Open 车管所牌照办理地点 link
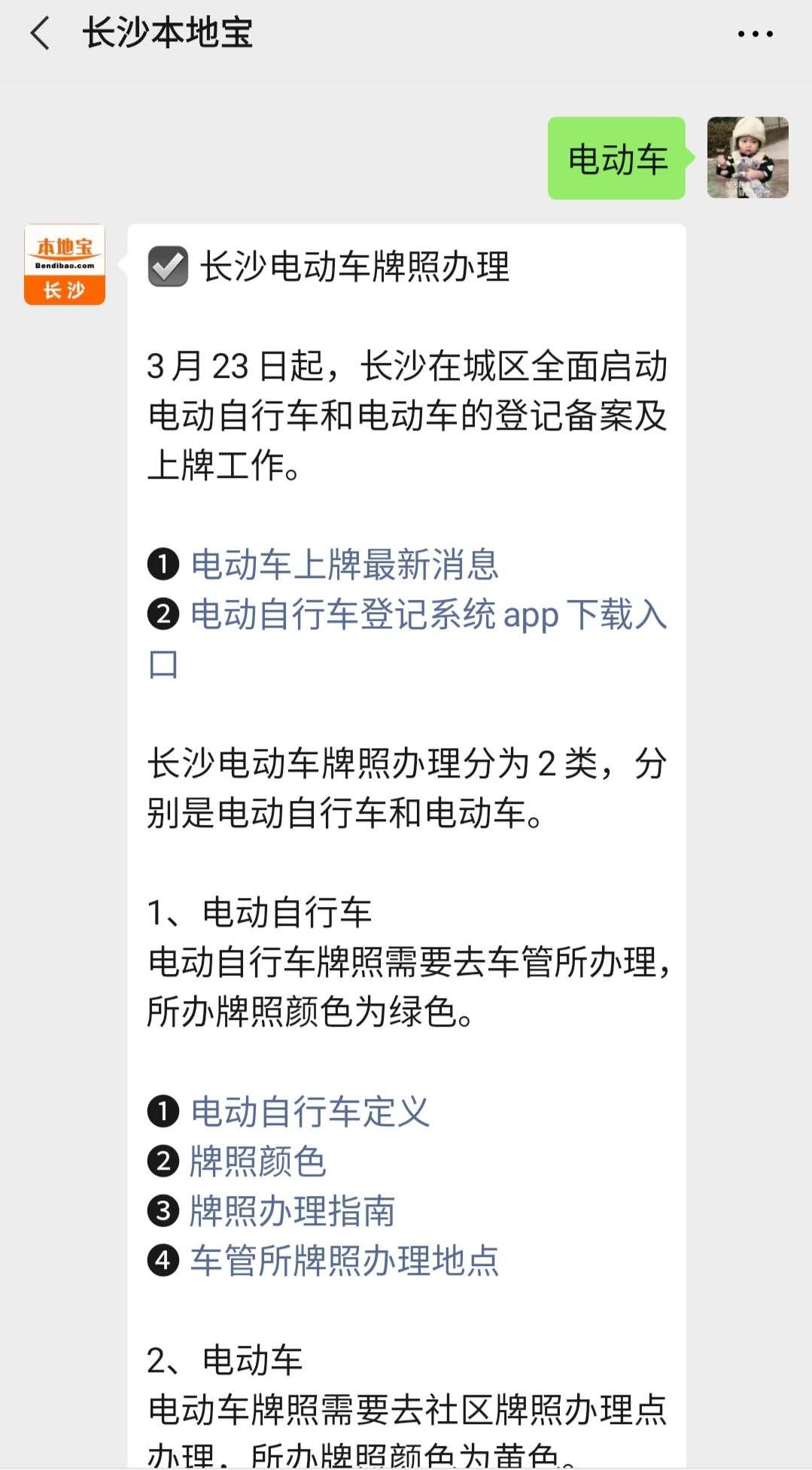This screenshot has height=1470, width=812. coord(345,1261)
